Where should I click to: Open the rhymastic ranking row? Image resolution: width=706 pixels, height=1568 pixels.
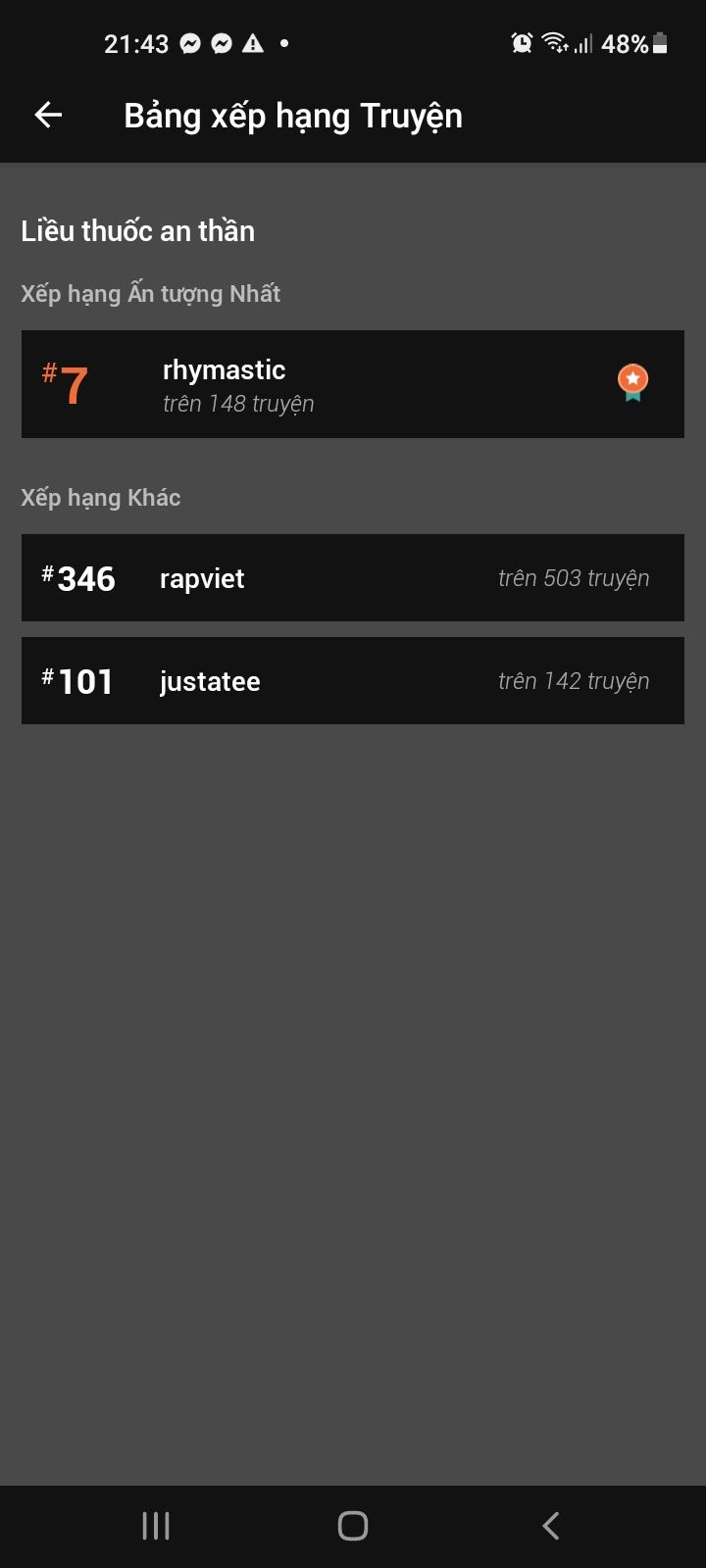pyautogui.click(x=353, y=384)
